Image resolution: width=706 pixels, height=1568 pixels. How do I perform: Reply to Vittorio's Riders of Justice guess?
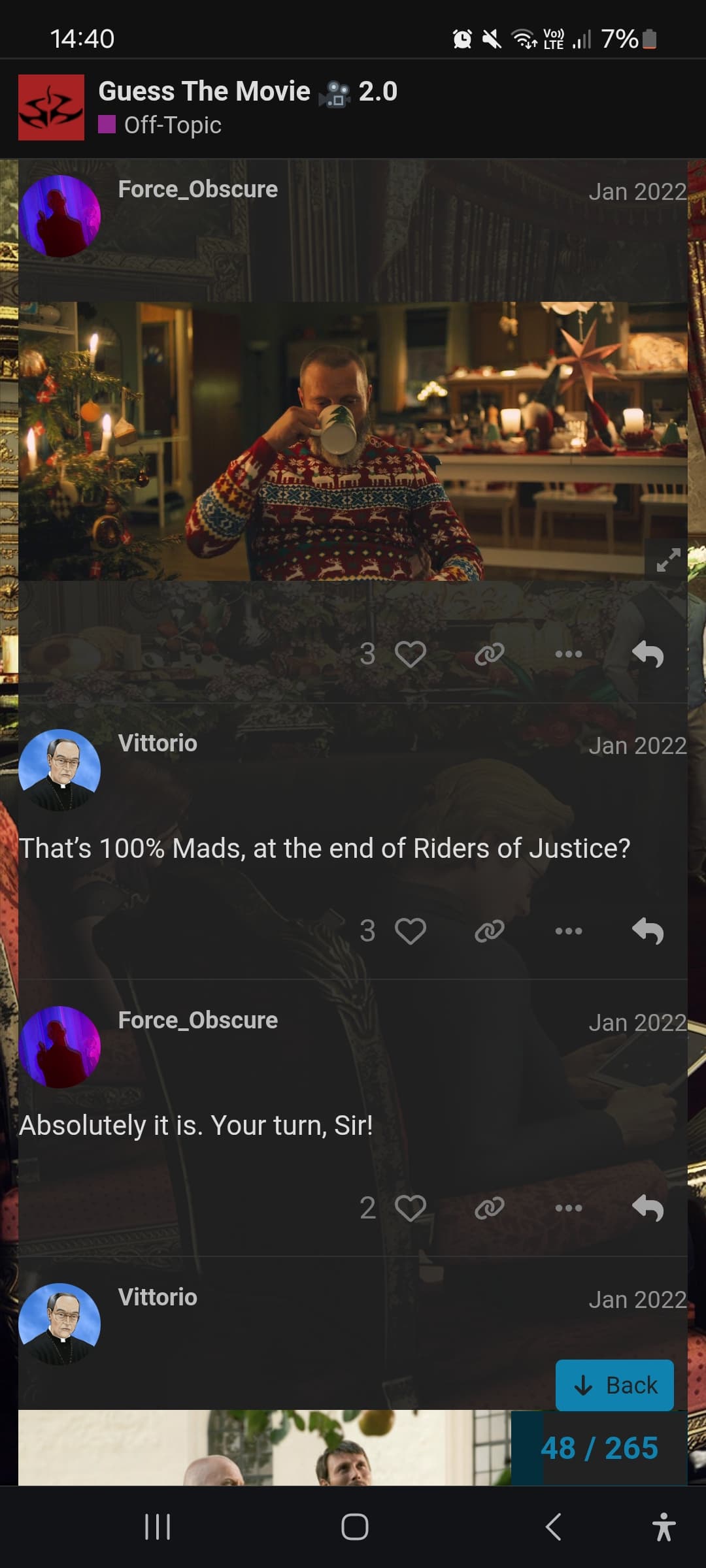(x=648, y=931)
